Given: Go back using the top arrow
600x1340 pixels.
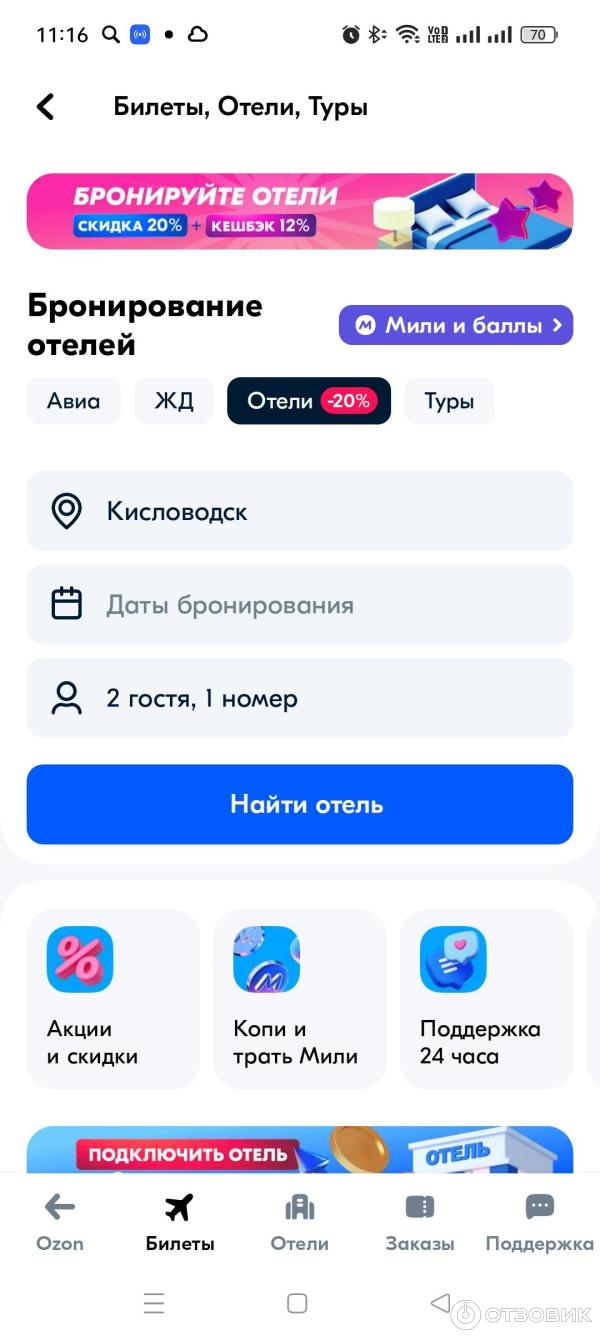Looking at the screenshot, I should tap(46, 107).
